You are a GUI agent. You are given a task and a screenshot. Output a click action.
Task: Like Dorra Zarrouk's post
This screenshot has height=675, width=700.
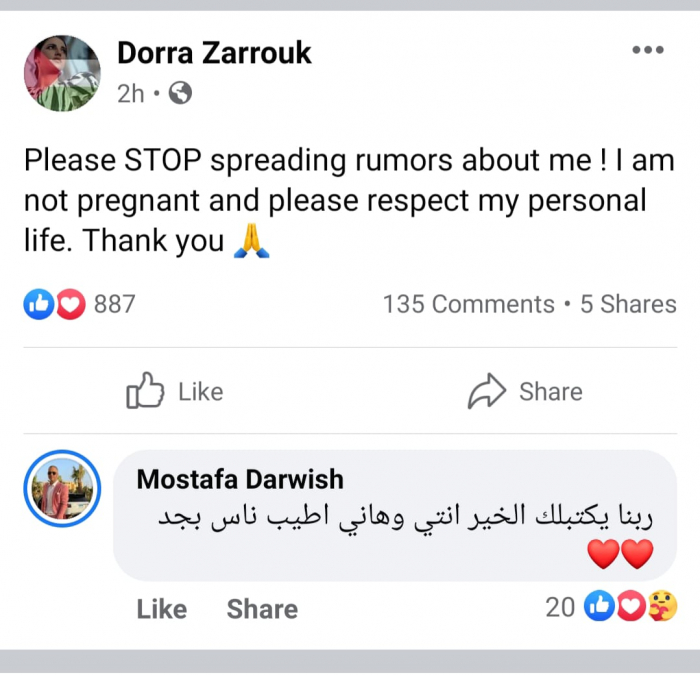click(175, 392)
